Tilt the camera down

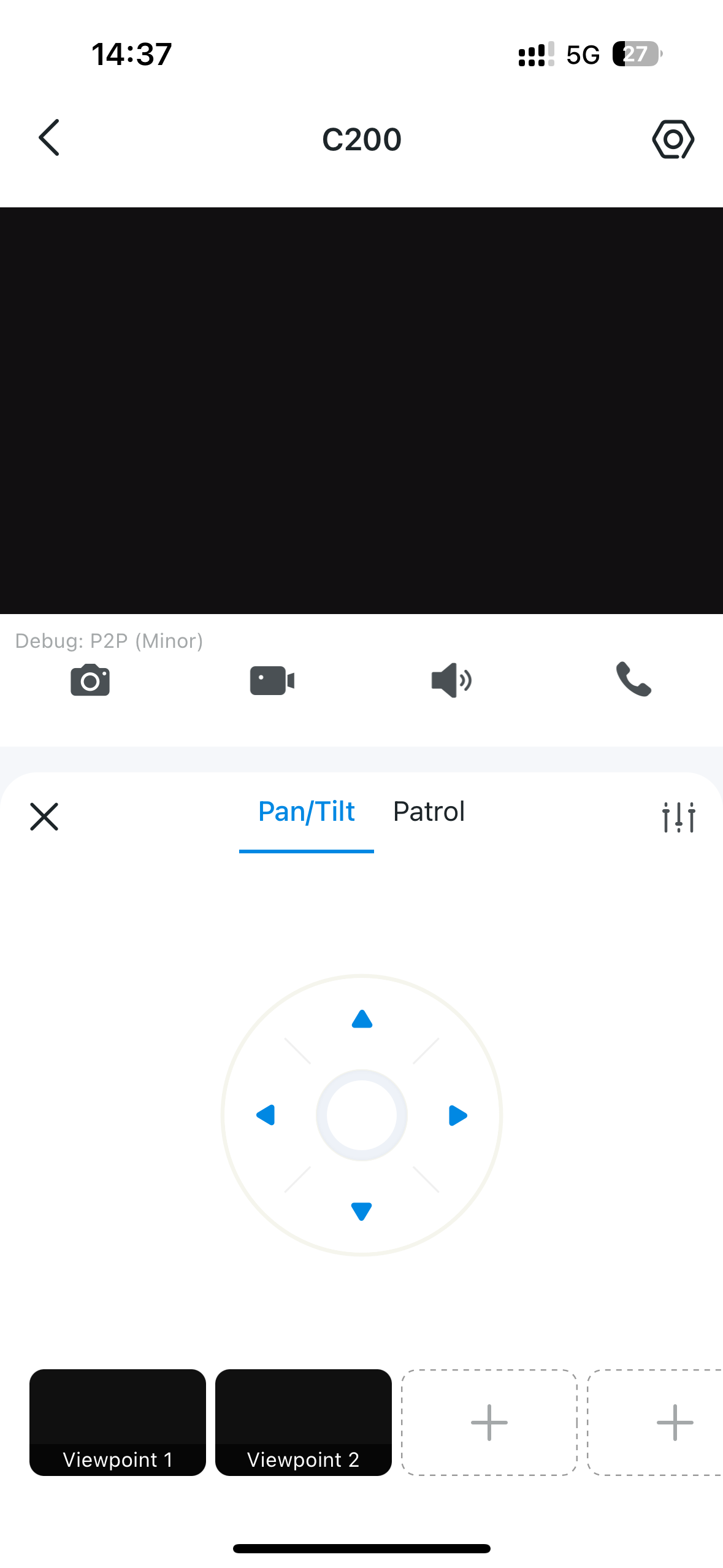coord(361,1210)
